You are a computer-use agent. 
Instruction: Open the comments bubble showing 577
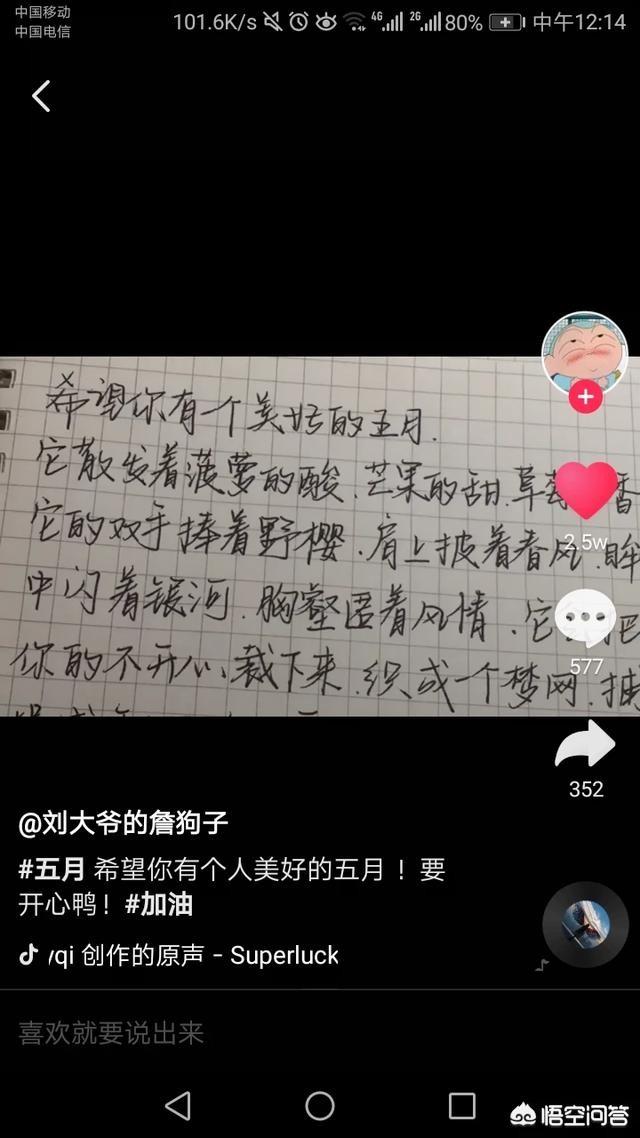tap(585, 618)
